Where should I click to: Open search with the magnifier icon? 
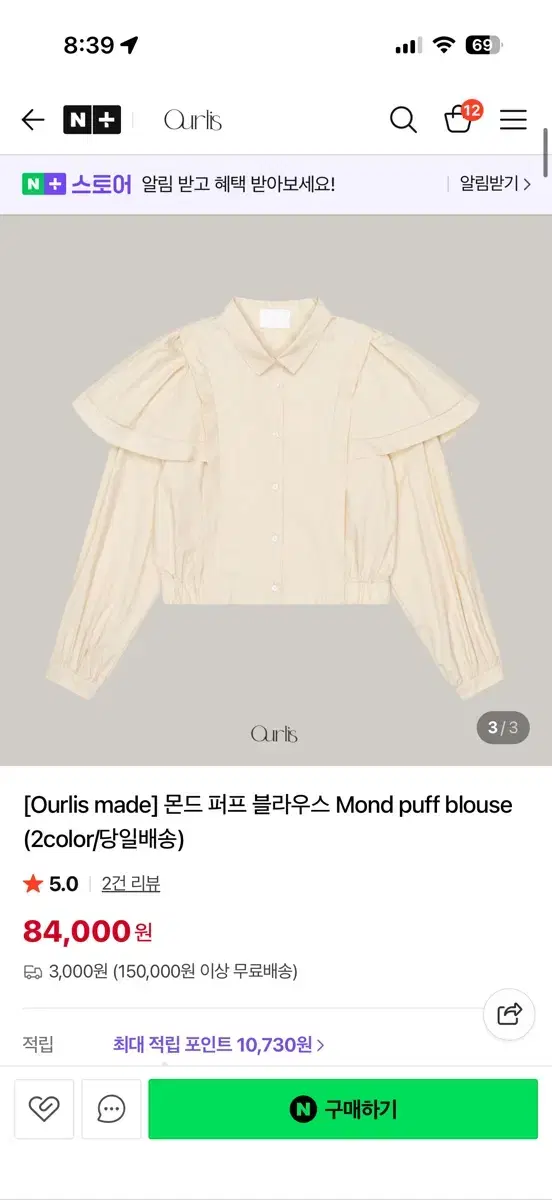coord(403,120)
